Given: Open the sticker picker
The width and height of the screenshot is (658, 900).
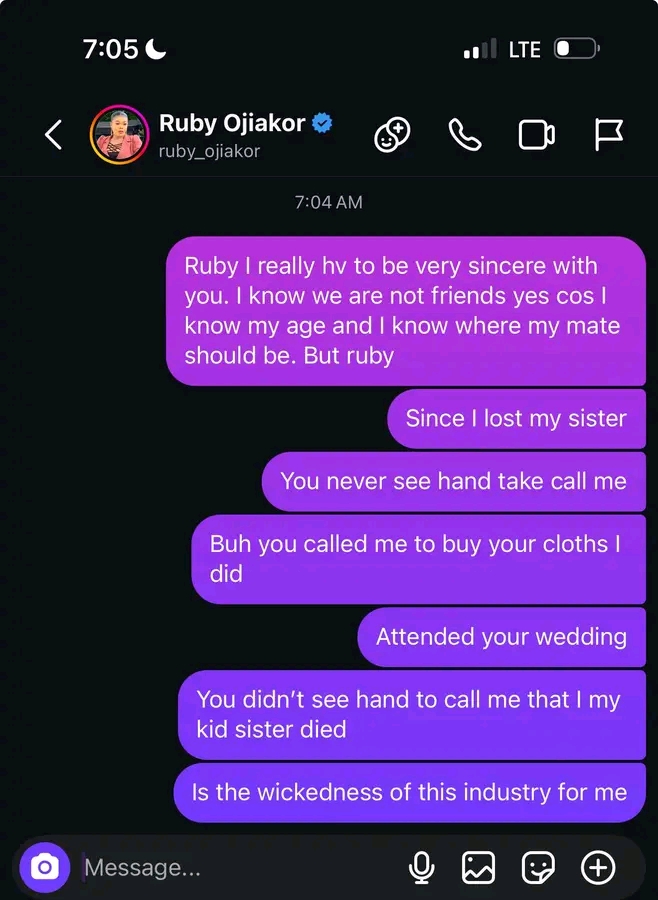Looking at the screenshot, I should [x=539, y=867].
